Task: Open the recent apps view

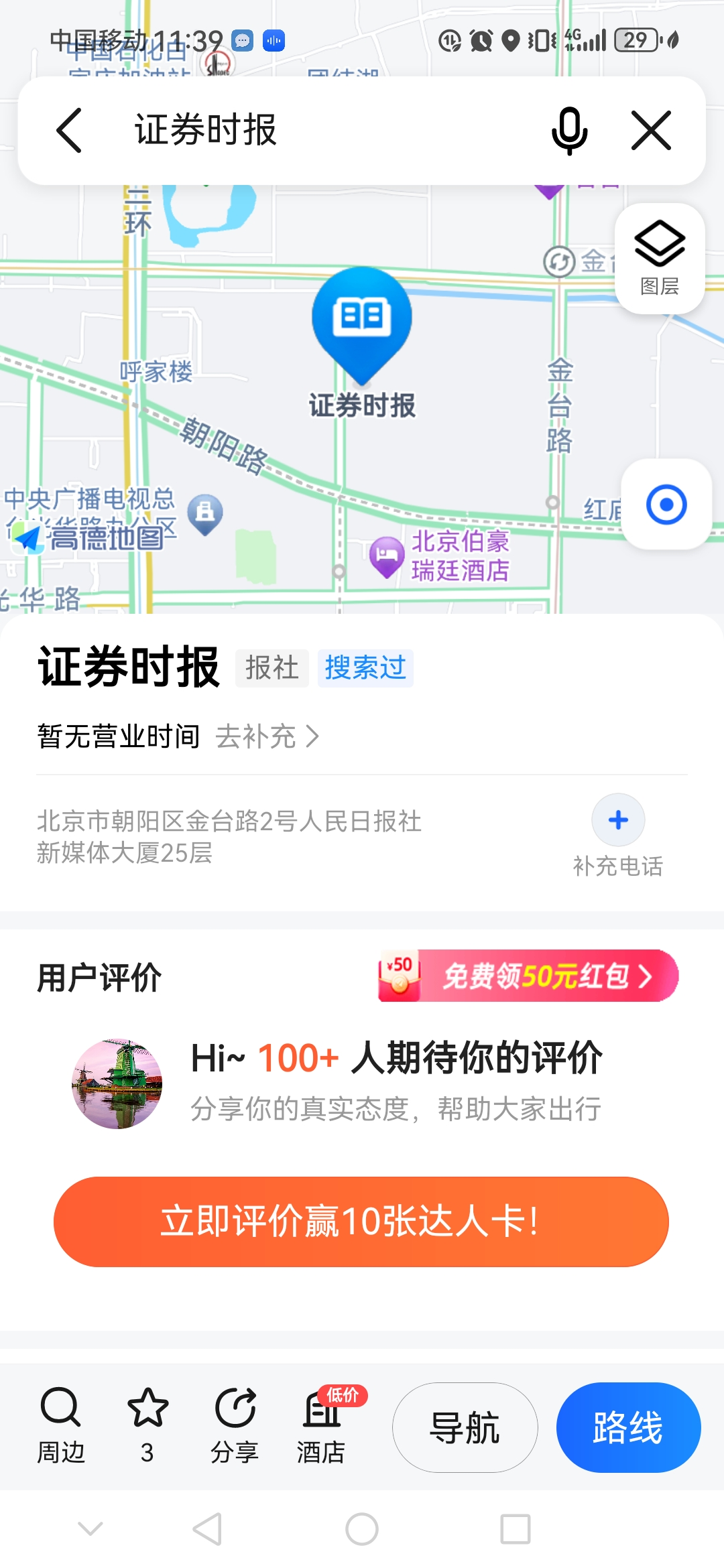Action: point(516,1530)
